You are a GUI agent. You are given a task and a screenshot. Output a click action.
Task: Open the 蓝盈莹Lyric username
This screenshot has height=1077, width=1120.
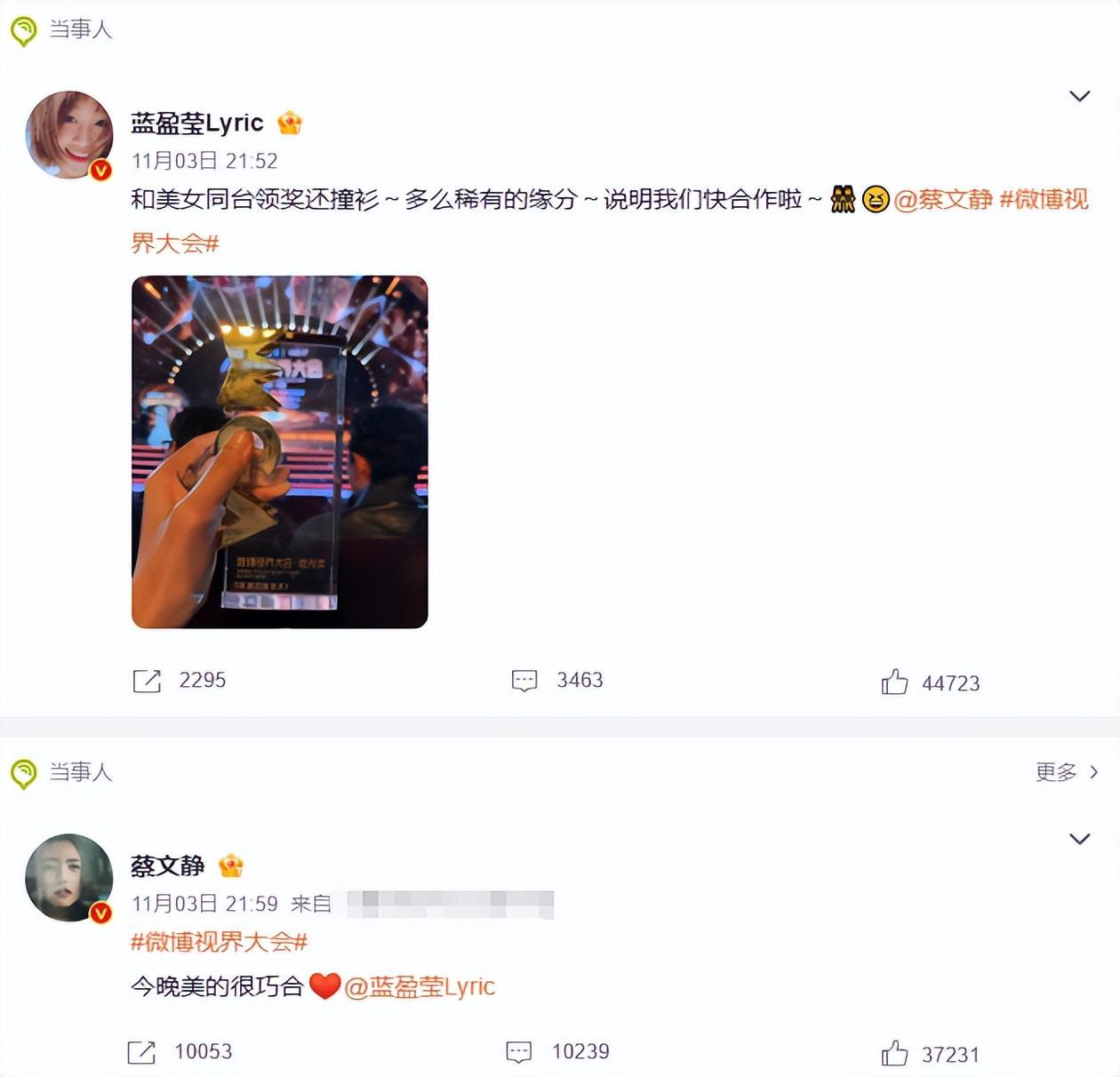[x=197, y=123]
